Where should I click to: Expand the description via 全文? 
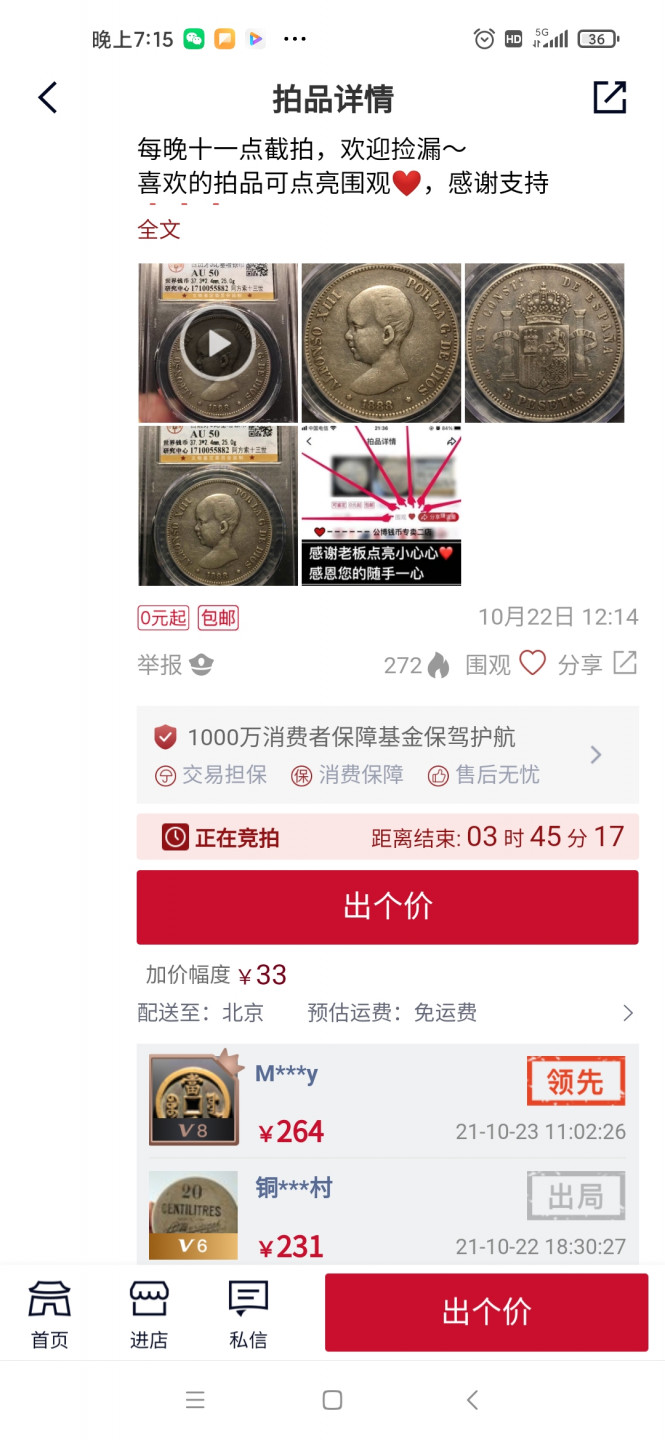[159, 229]
